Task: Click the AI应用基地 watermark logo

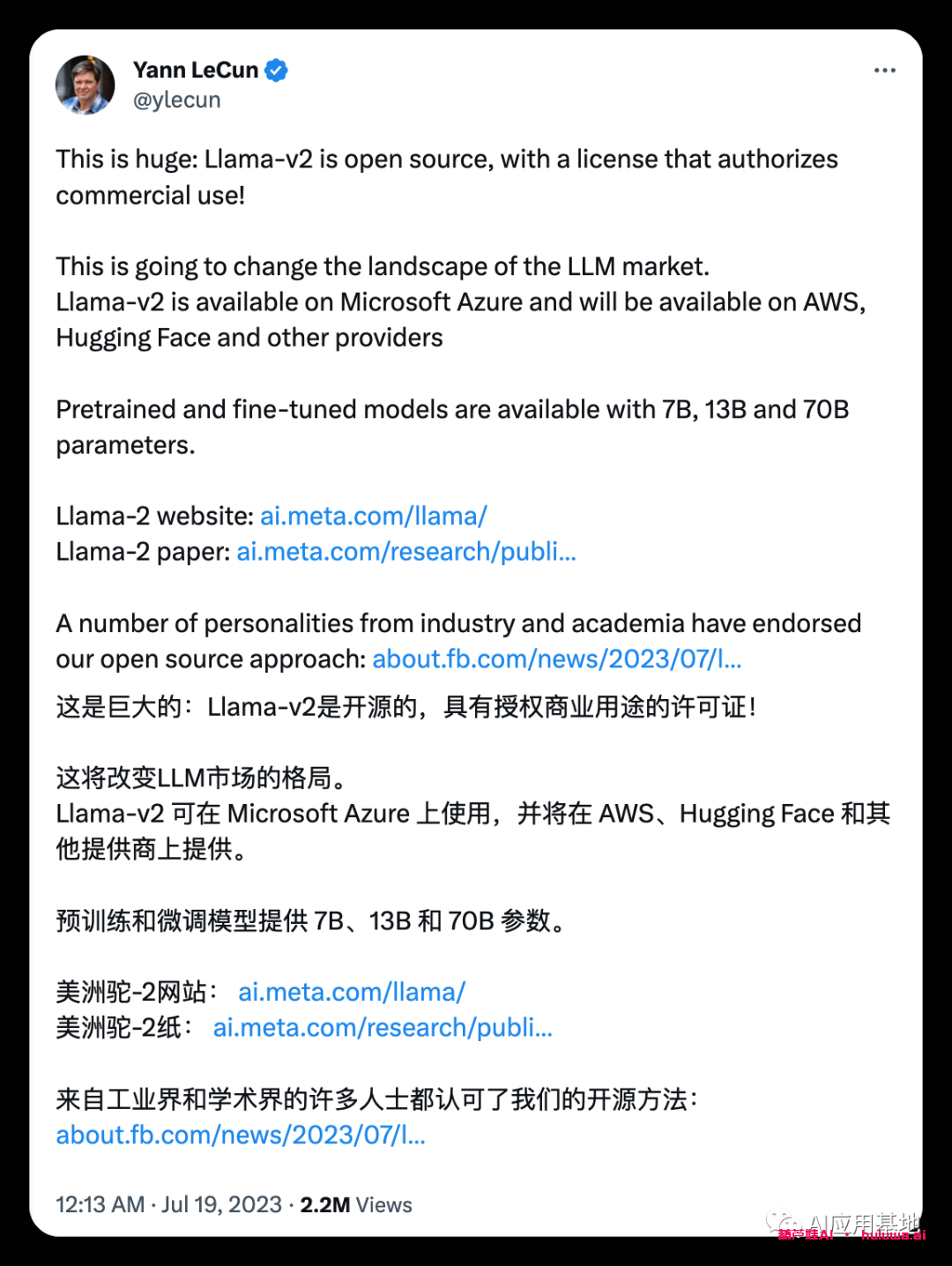Action: coord(864,1222)
